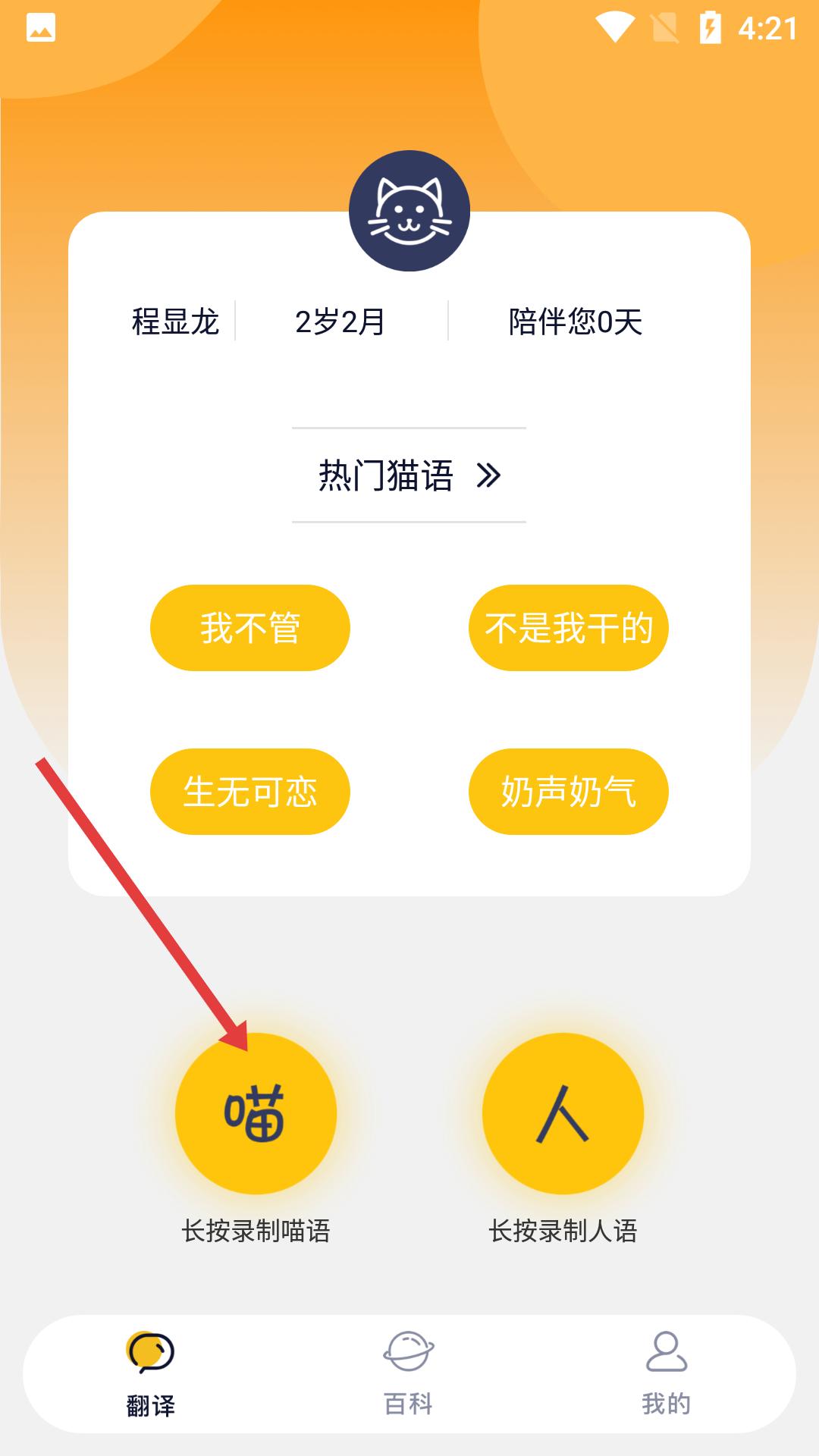Select the 生无可恋 phrase chip

coord(250,792)
